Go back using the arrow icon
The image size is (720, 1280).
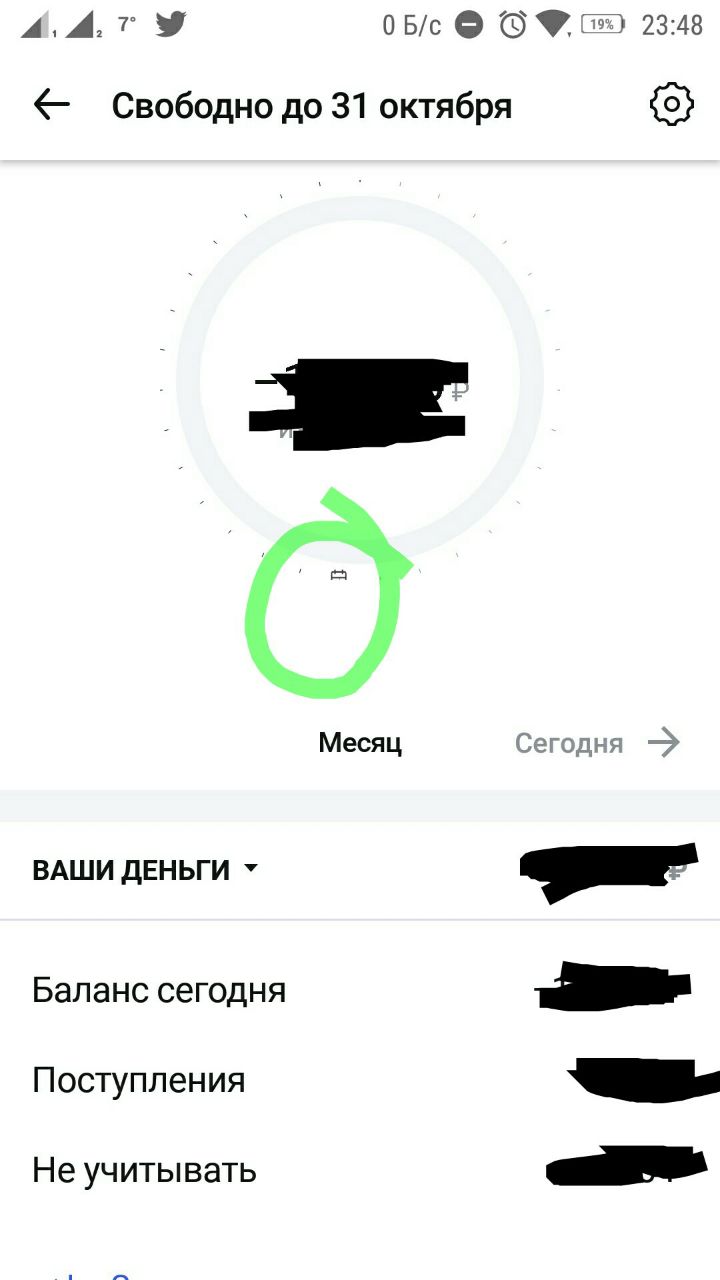tap(51, 105)
